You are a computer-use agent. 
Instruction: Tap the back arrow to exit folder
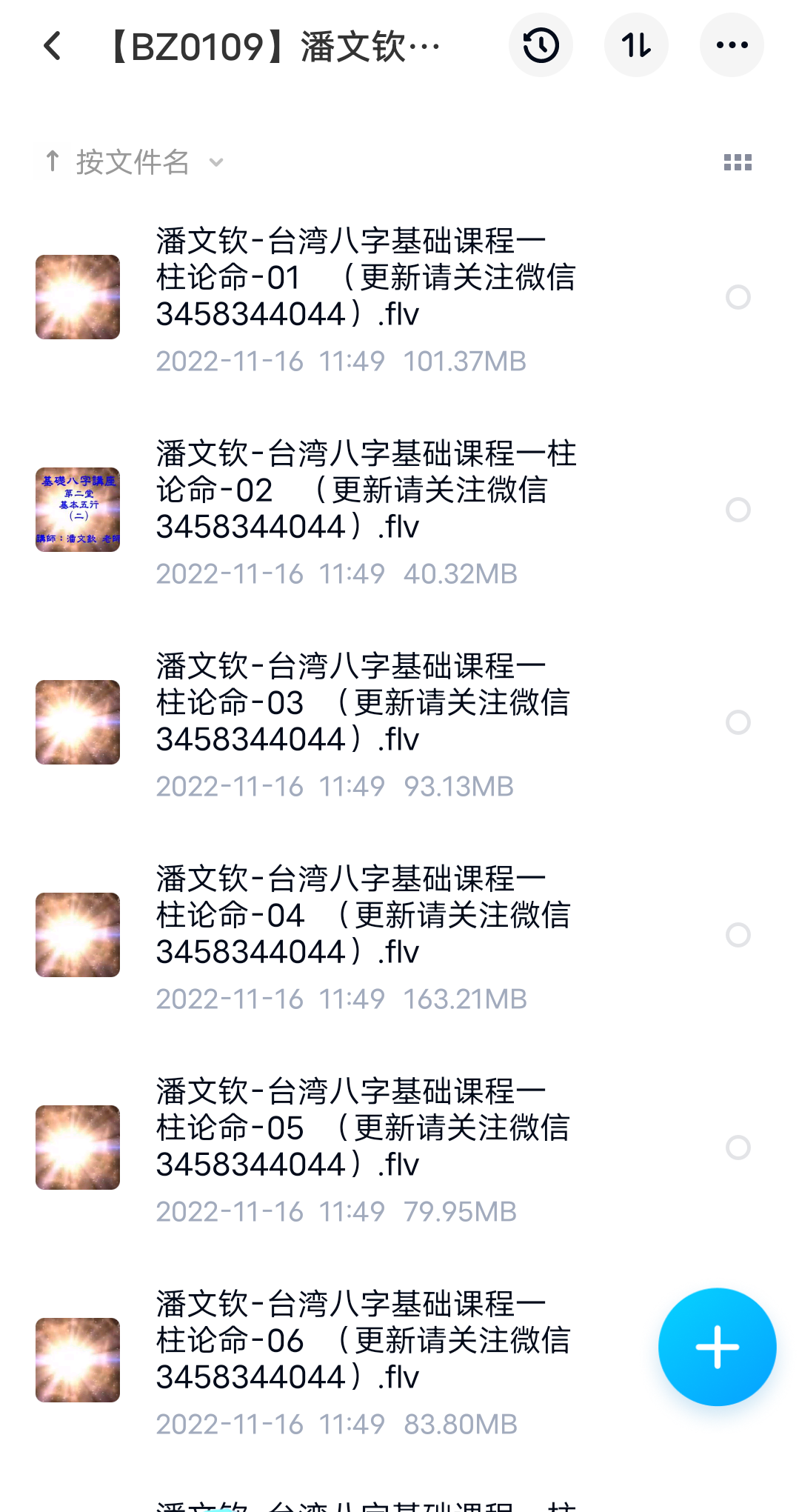click(x=50, y=44)
